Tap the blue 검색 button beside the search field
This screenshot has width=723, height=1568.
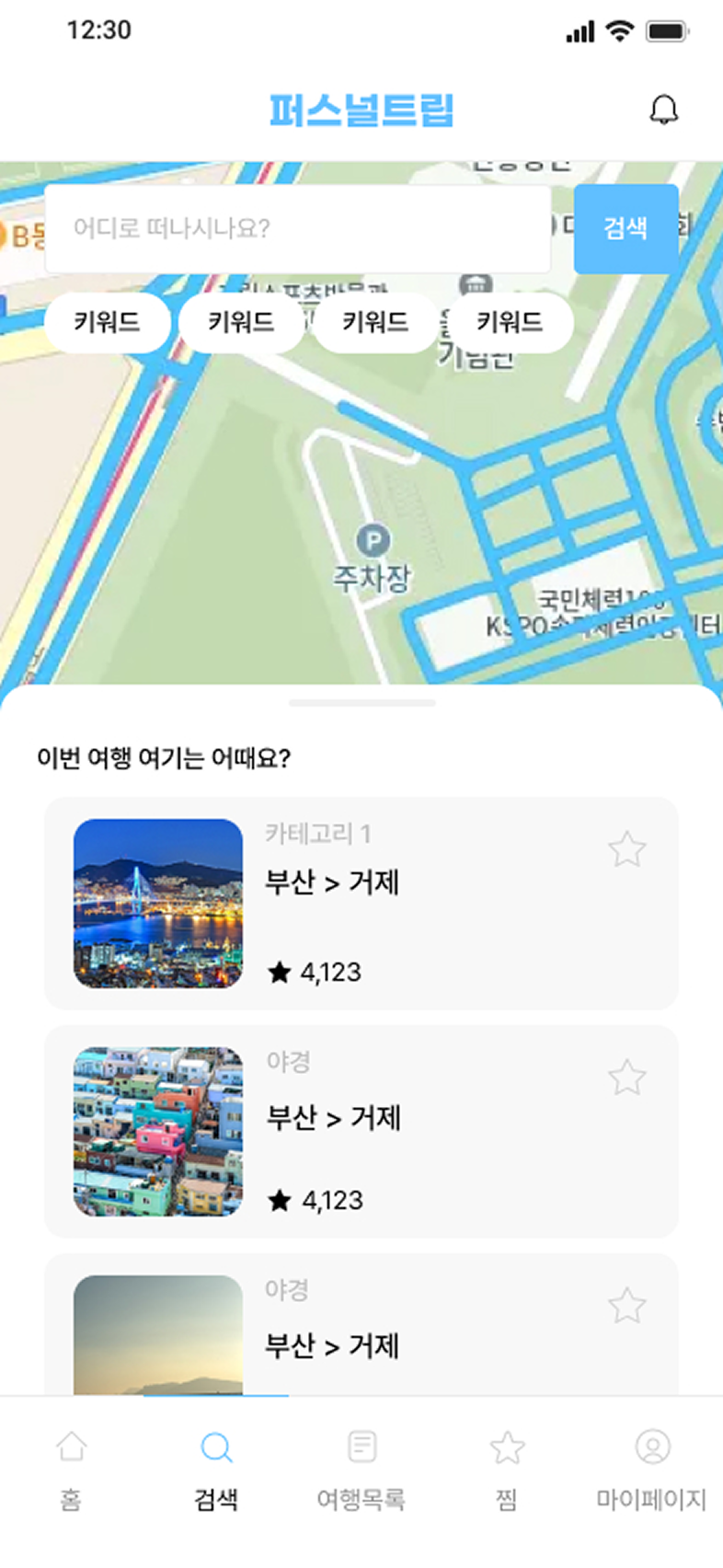tap(625, 228)
